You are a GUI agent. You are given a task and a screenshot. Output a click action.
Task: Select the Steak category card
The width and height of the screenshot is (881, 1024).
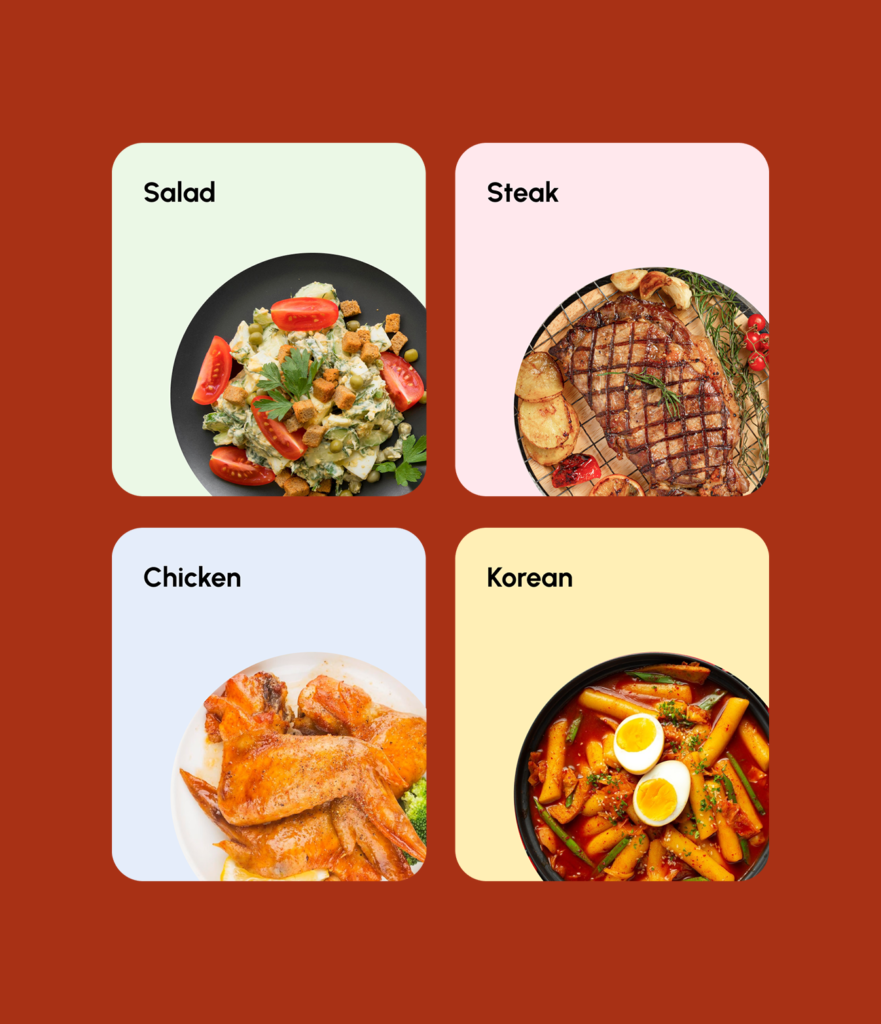coord(611,319)
